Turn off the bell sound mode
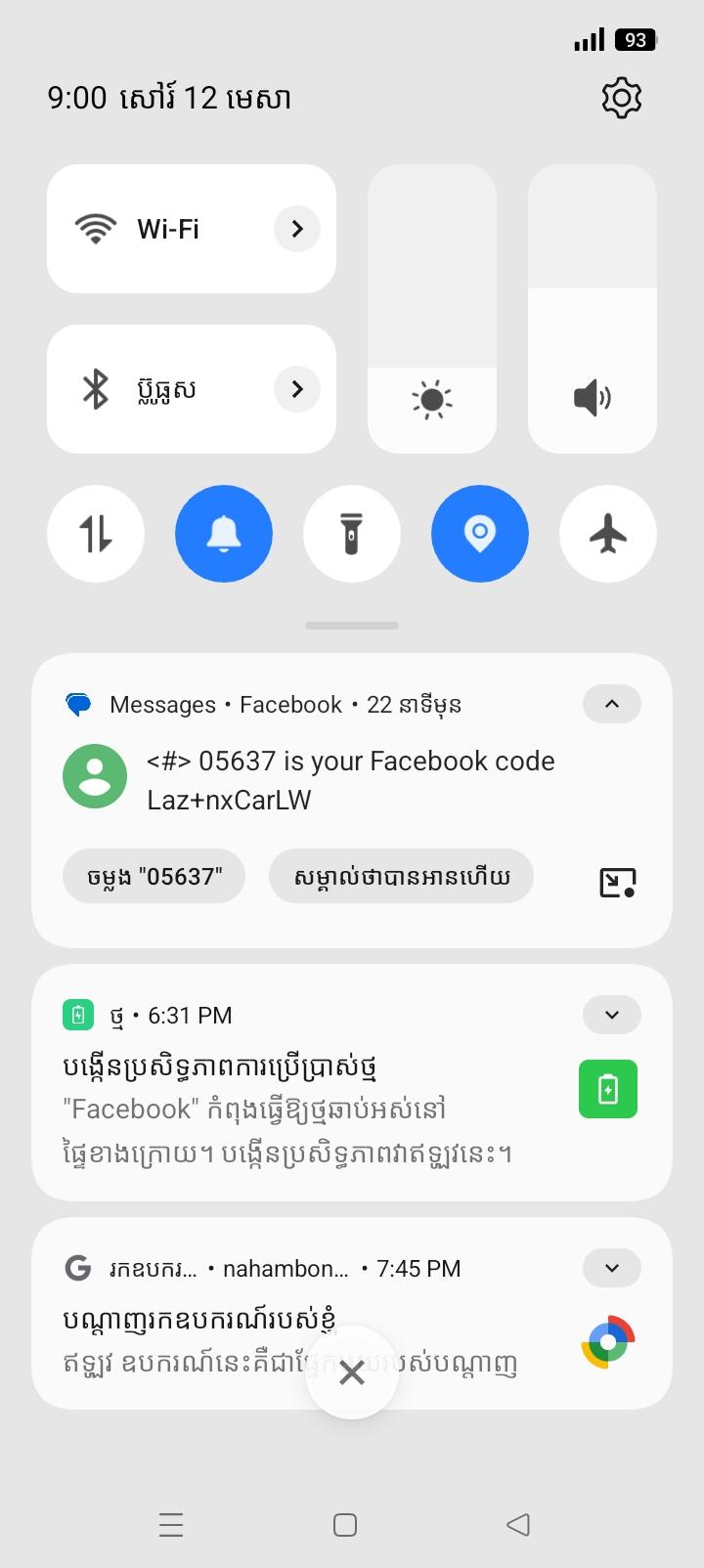The width and height of the screenshot is (704, 1568). [224, 534]
